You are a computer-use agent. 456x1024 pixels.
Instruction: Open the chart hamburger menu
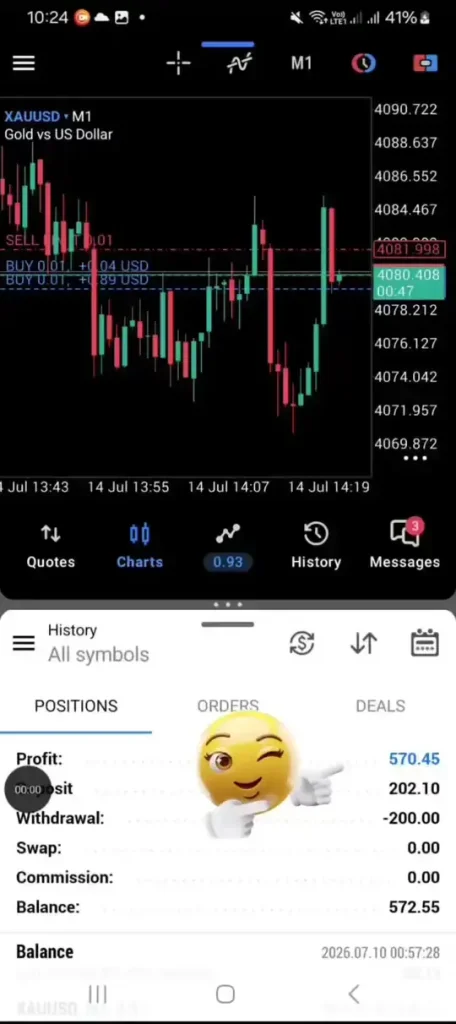click(24, 63)
